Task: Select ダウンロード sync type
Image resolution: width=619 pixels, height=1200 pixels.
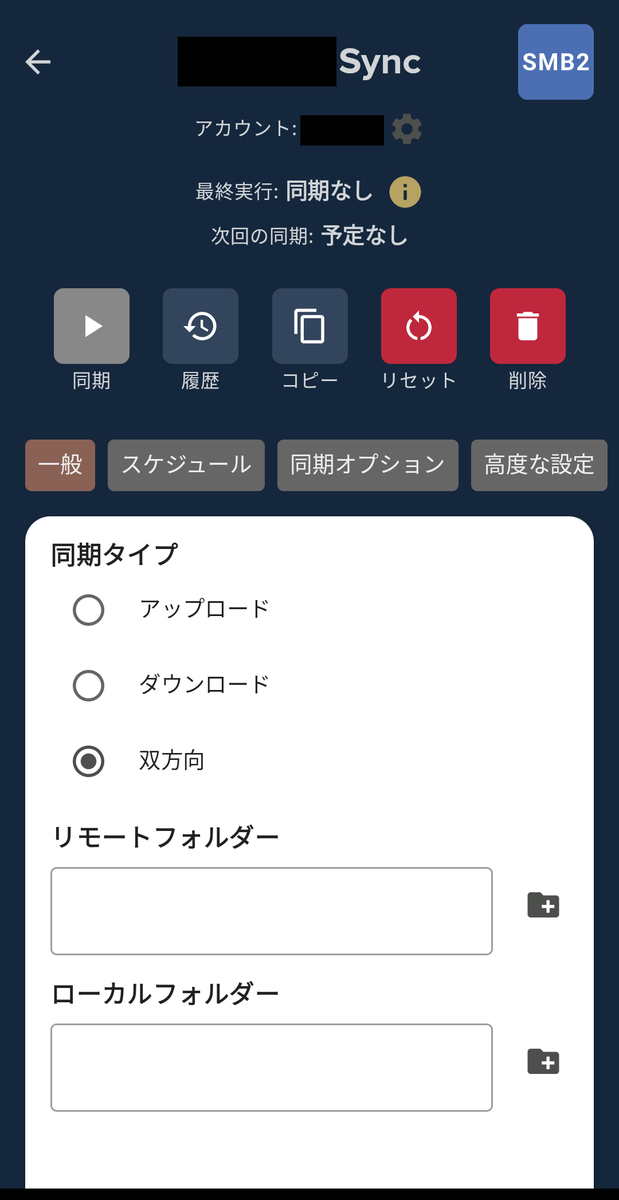Action: tap(89, 685)
